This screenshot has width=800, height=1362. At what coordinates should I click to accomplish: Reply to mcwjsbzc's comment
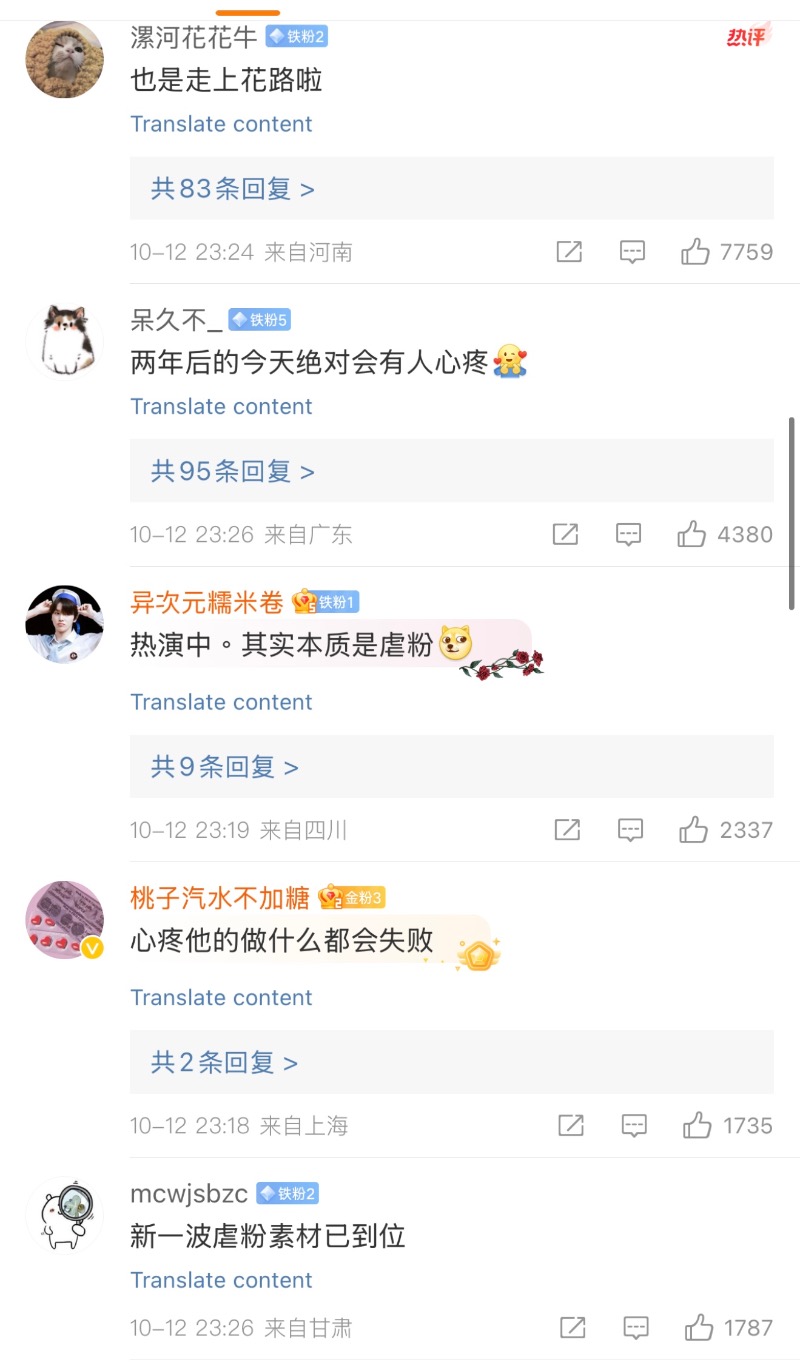tap(636, 1328)
